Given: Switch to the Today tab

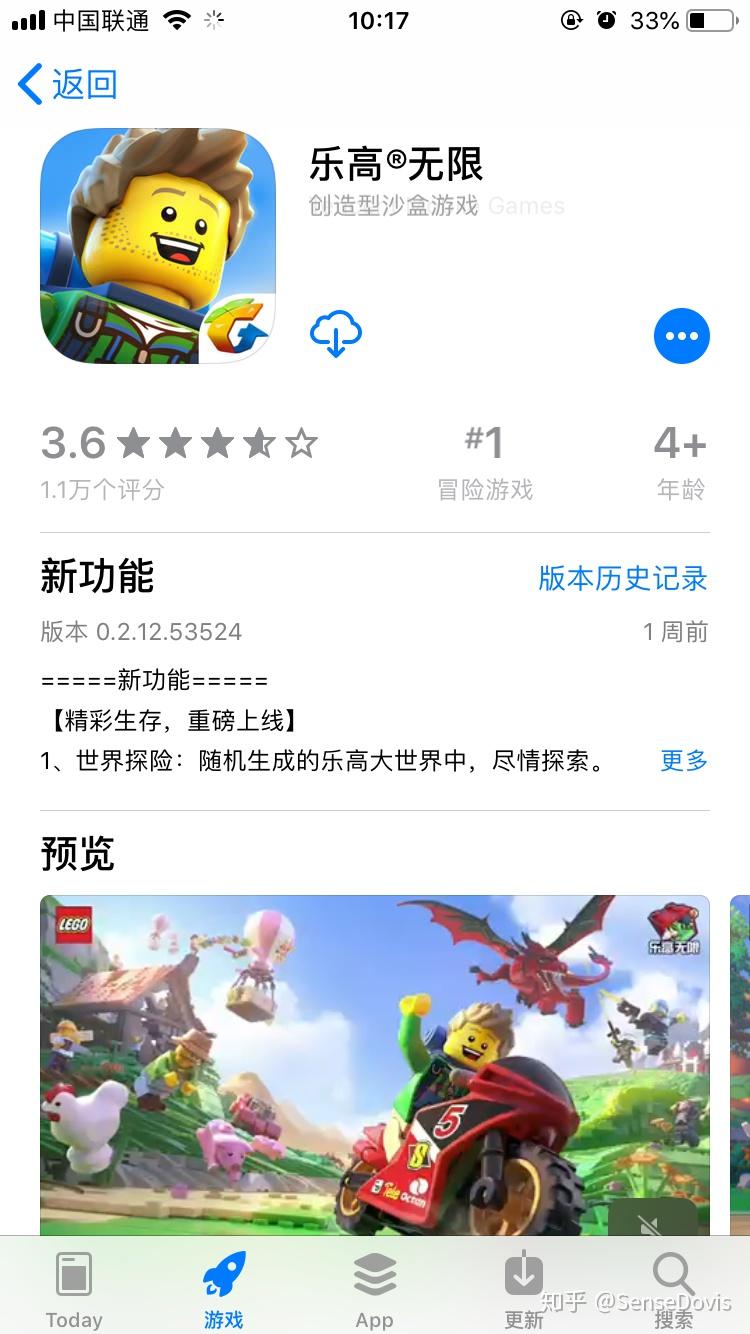Looking at the screenshot, I should click(x=74, y=1288).
